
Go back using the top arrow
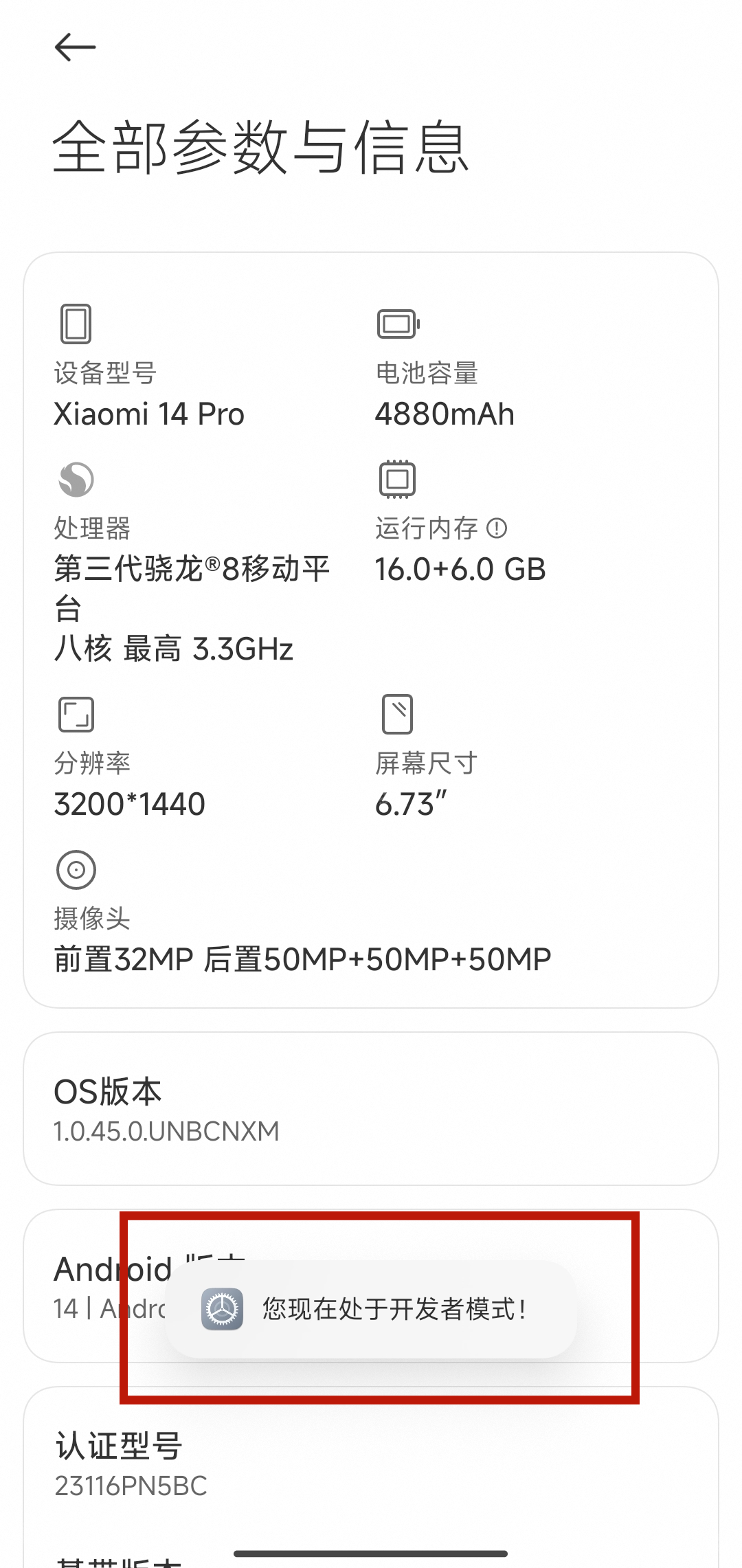(x=75, y=47)
